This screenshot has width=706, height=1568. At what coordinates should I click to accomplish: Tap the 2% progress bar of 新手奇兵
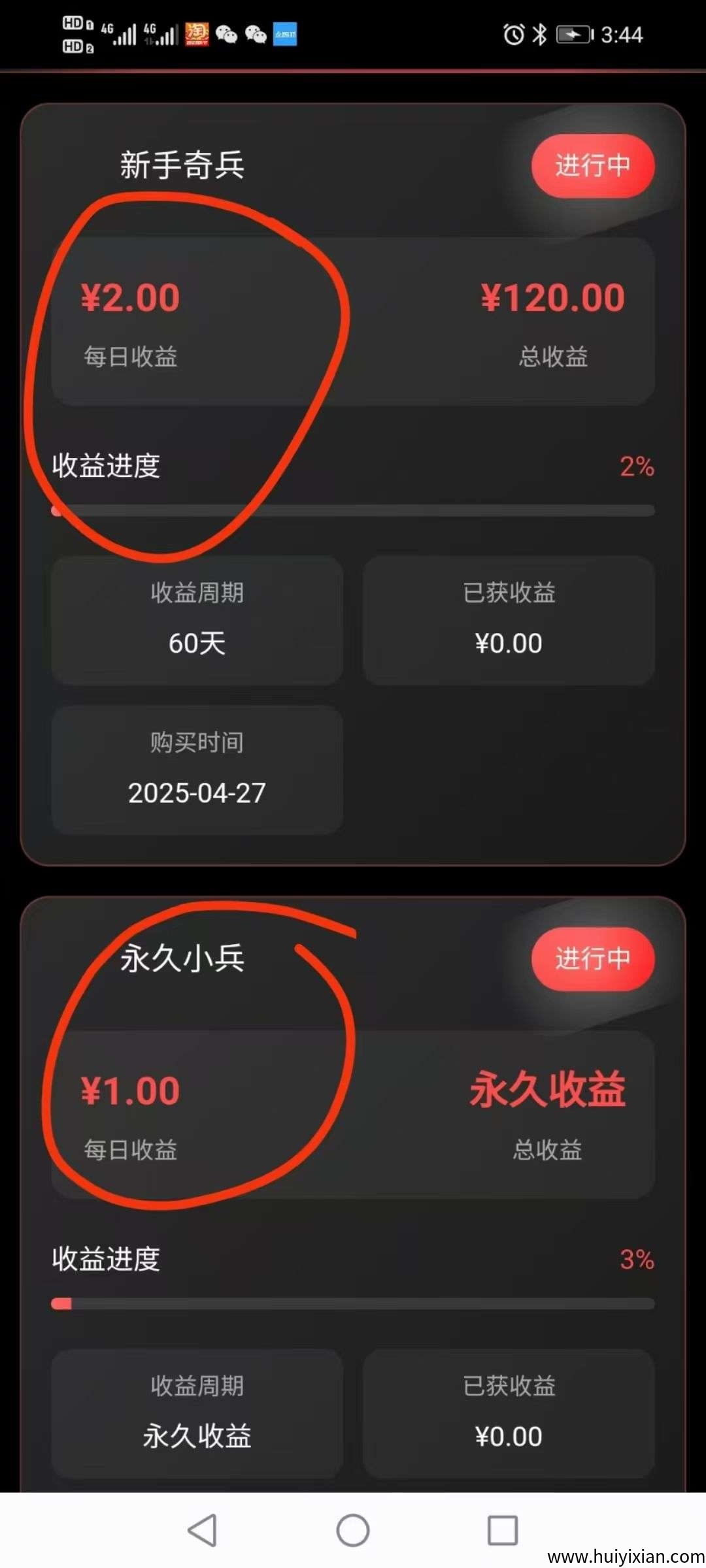click(353, 509)
